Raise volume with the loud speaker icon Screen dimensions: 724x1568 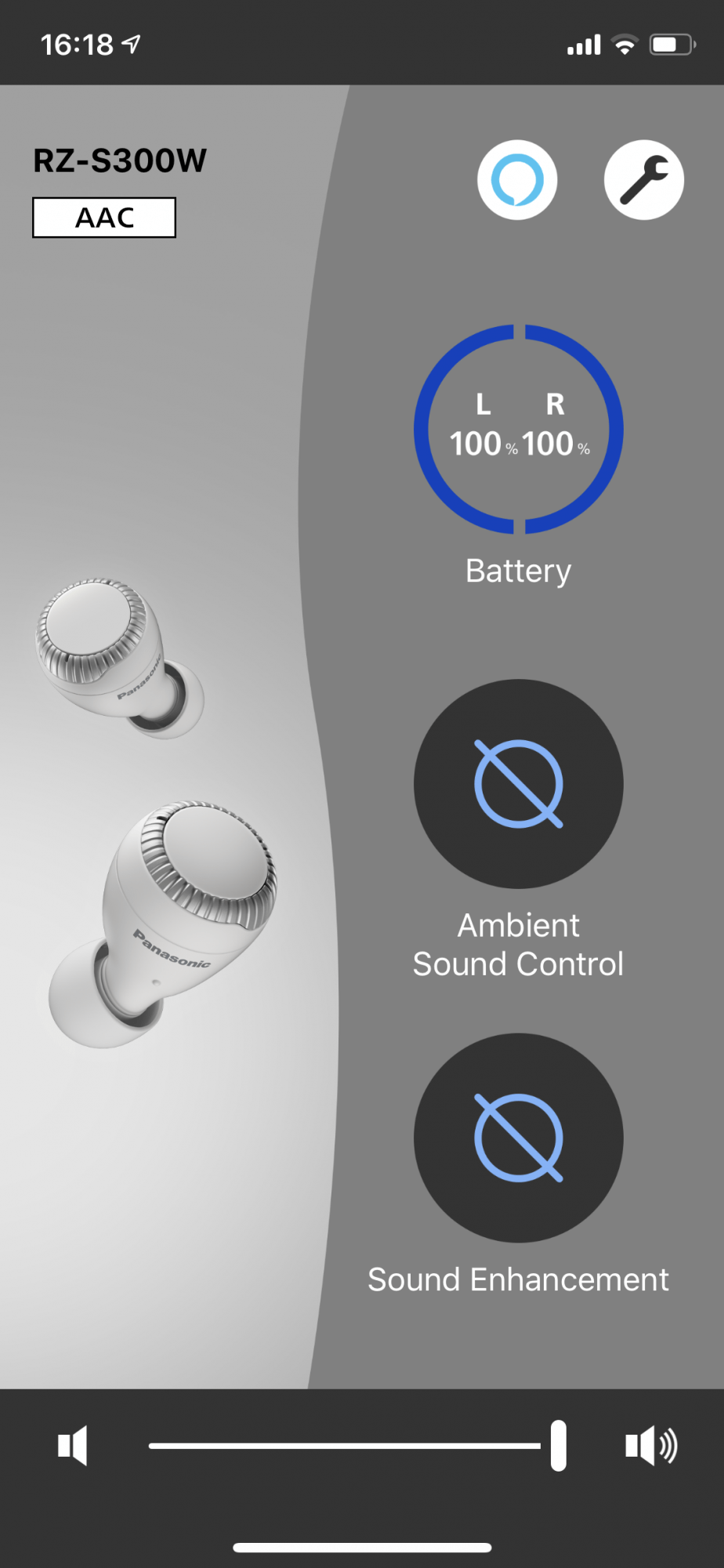pyautogui.click(x=650, y=1445)
